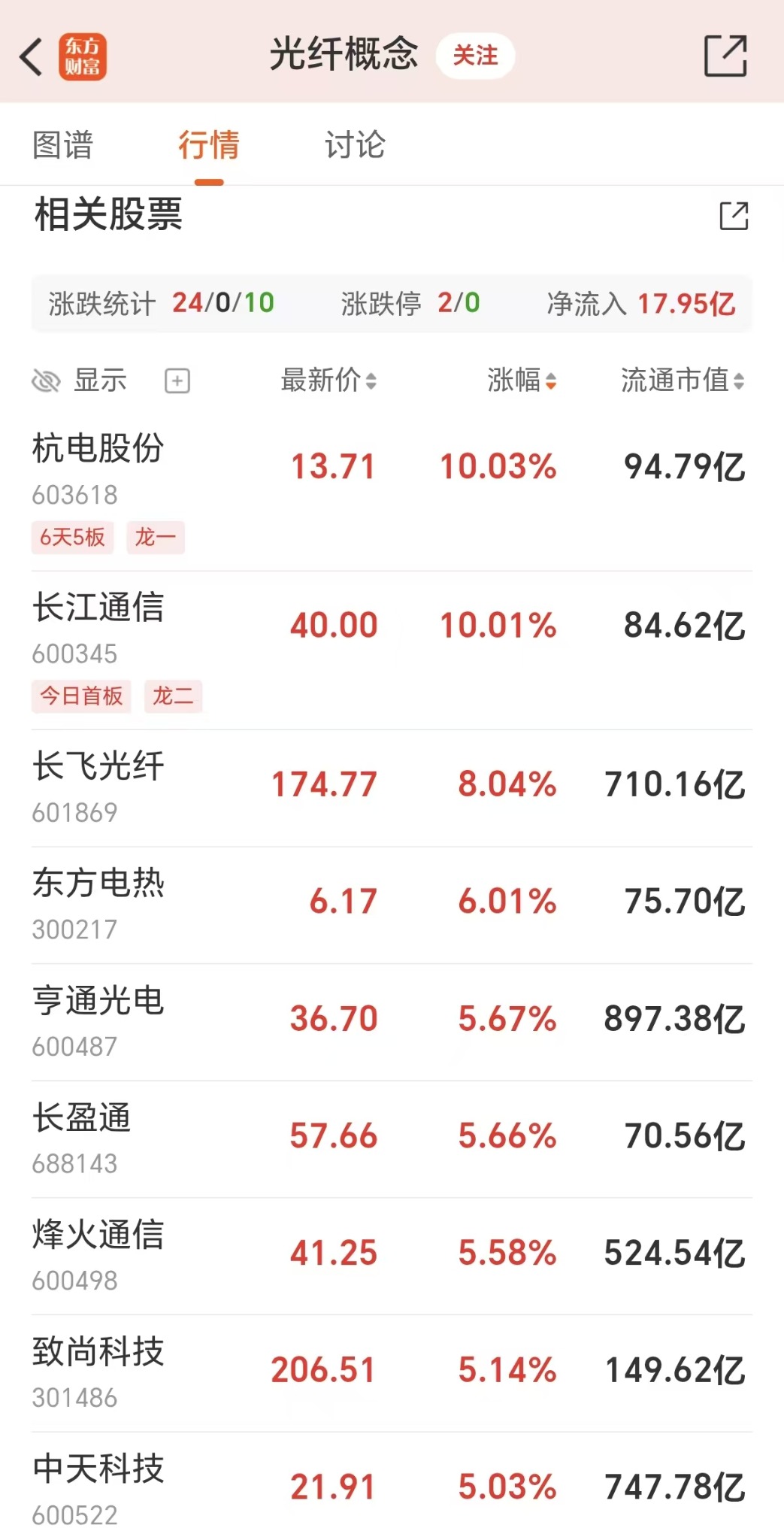The height and width of the screenshot is (1531, 784).
Task: Add a column with the plus icon
Action: 177,380
